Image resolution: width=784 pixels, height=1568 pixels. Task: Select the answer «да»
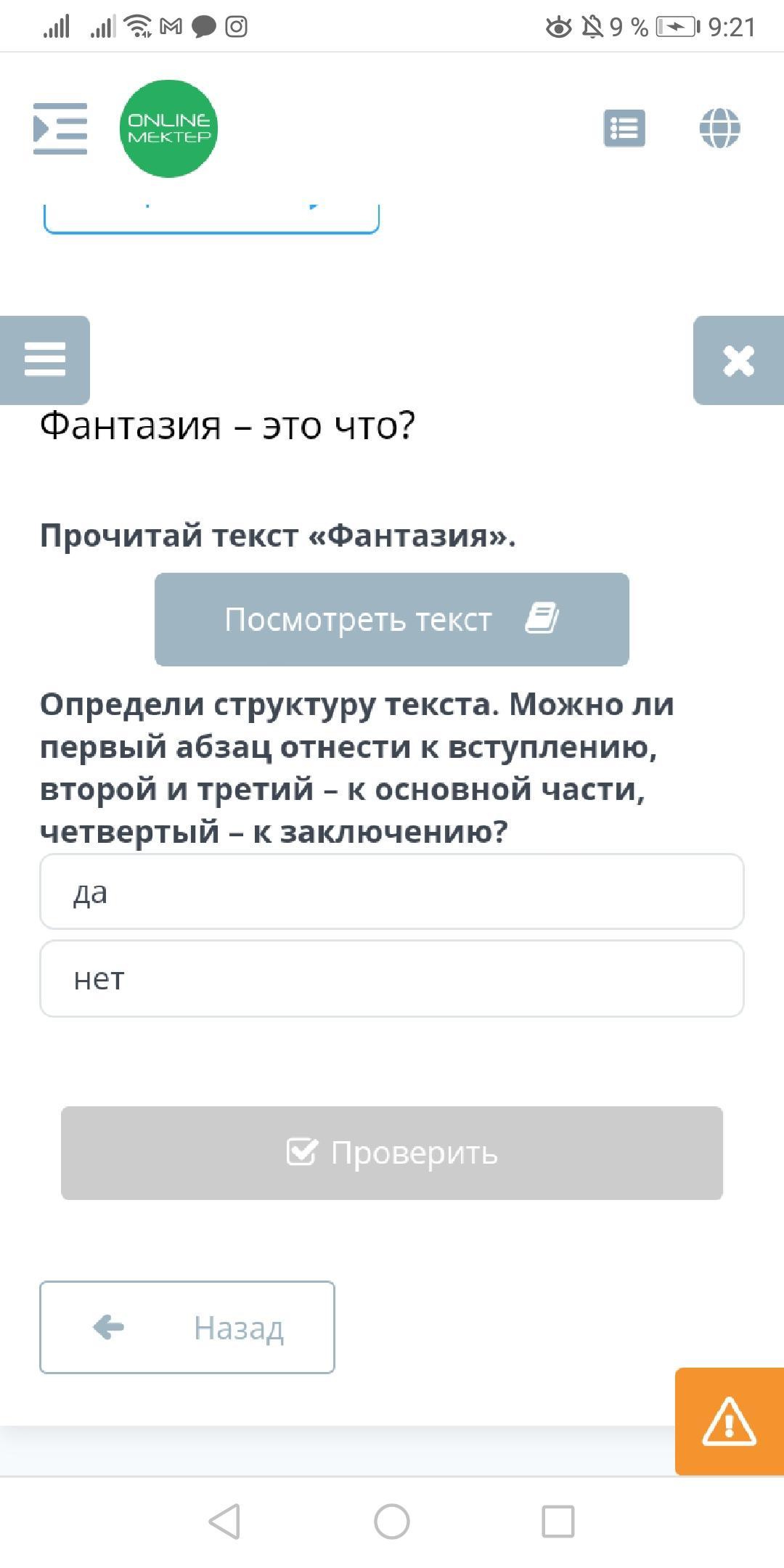tap(392, 891)
